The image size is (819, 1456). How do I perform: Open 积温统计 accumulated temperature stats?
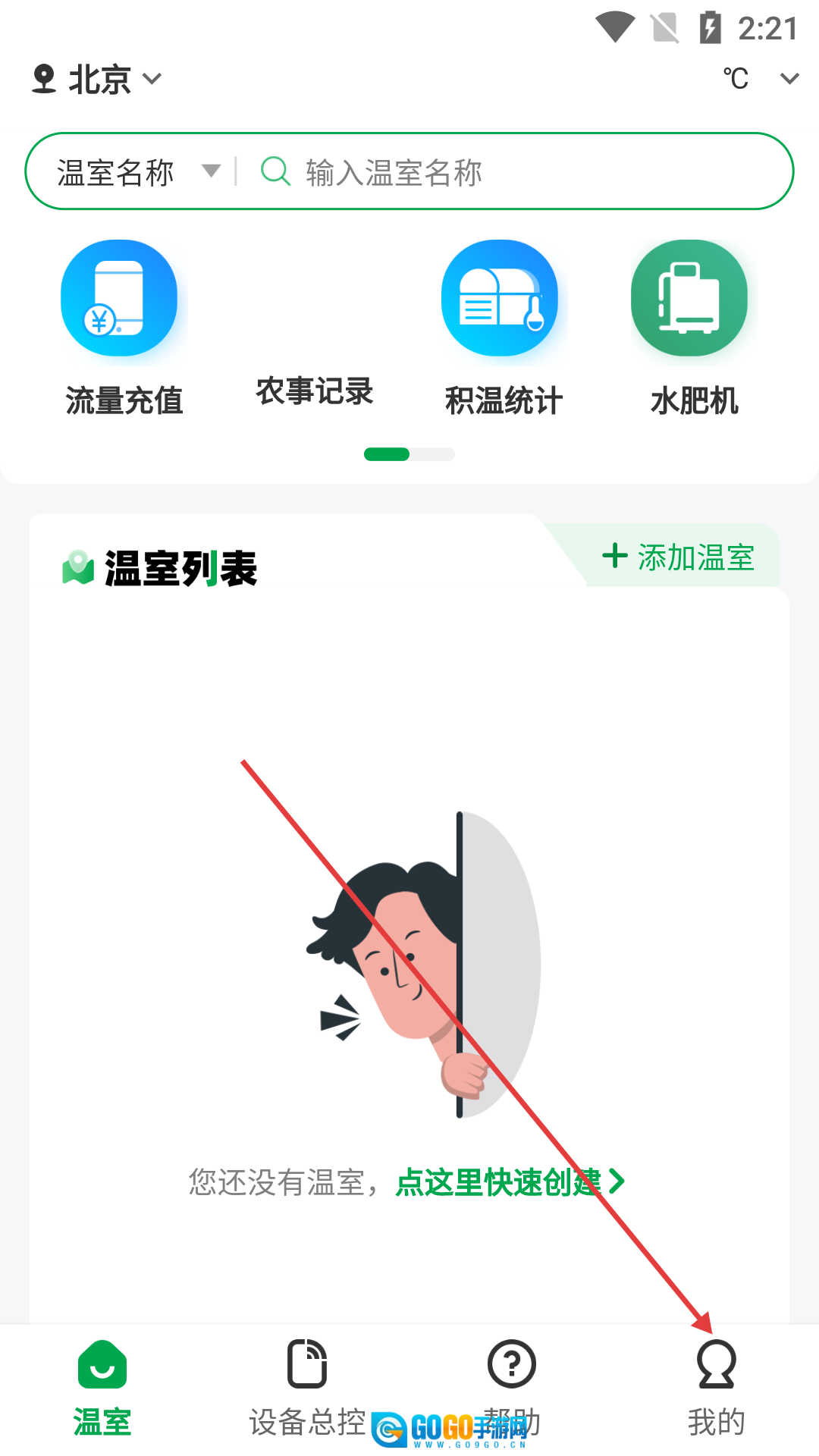click(502, 328)
